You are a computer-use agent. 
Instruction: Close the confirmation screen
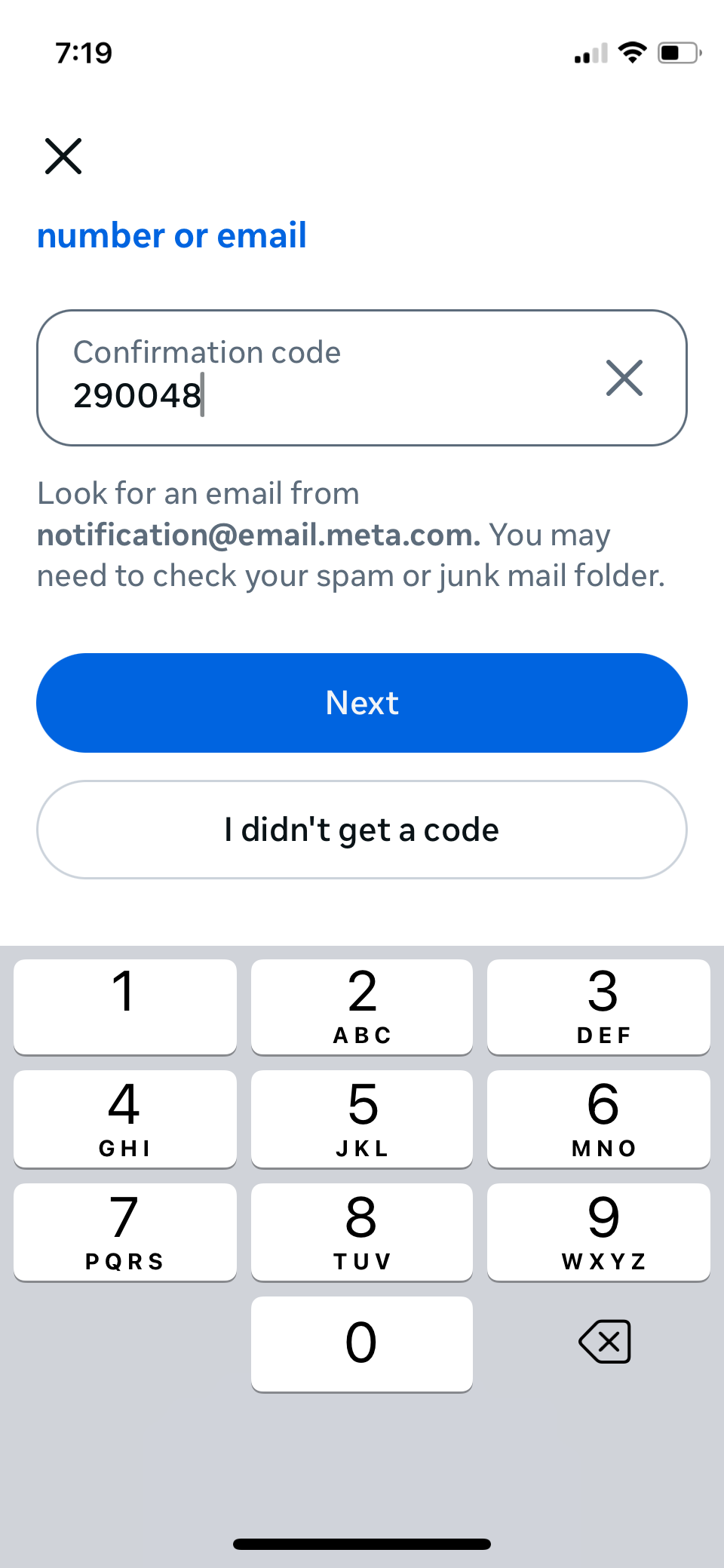click(x=63, y=156)
